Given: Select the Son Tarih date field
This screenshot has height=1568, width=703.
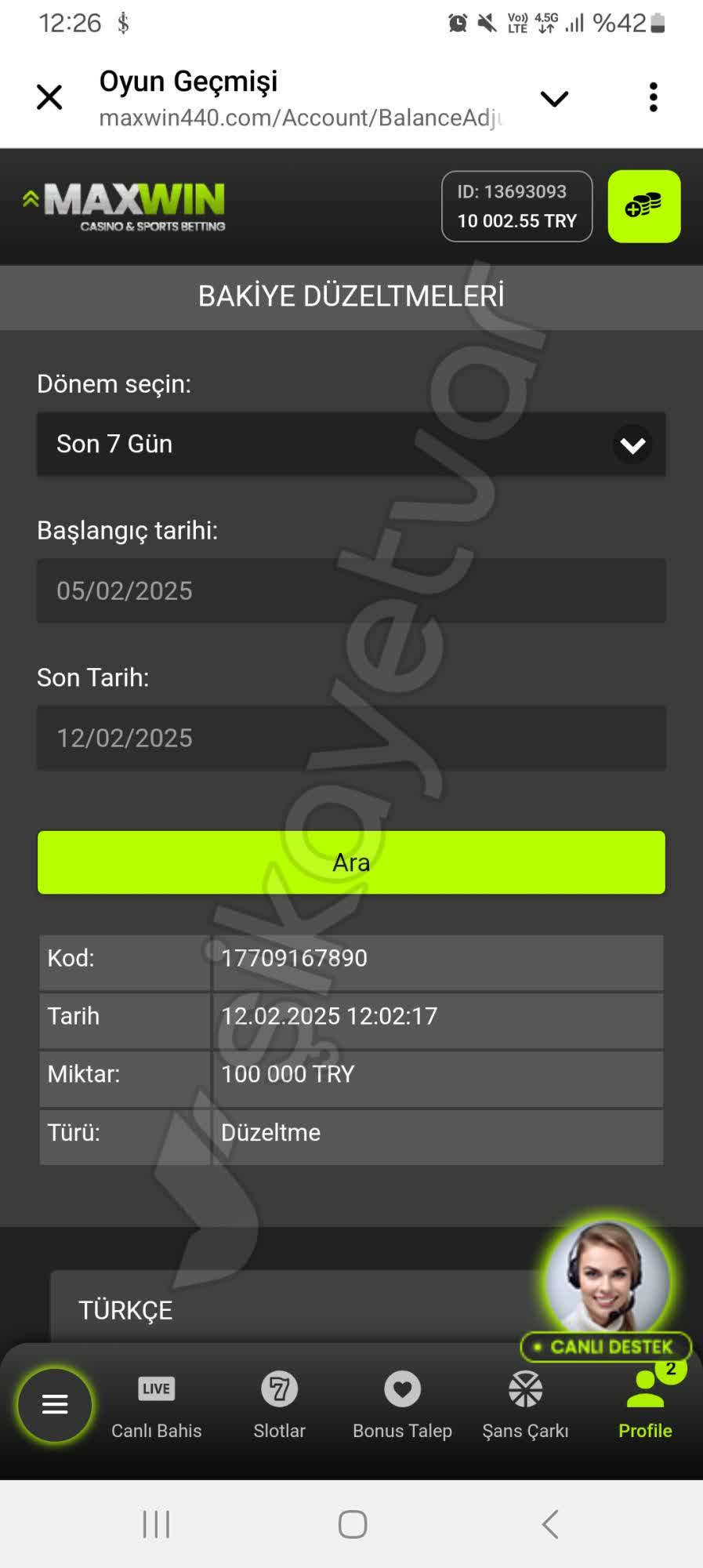Looking at the screenshot, I should (x=351, y=738).
